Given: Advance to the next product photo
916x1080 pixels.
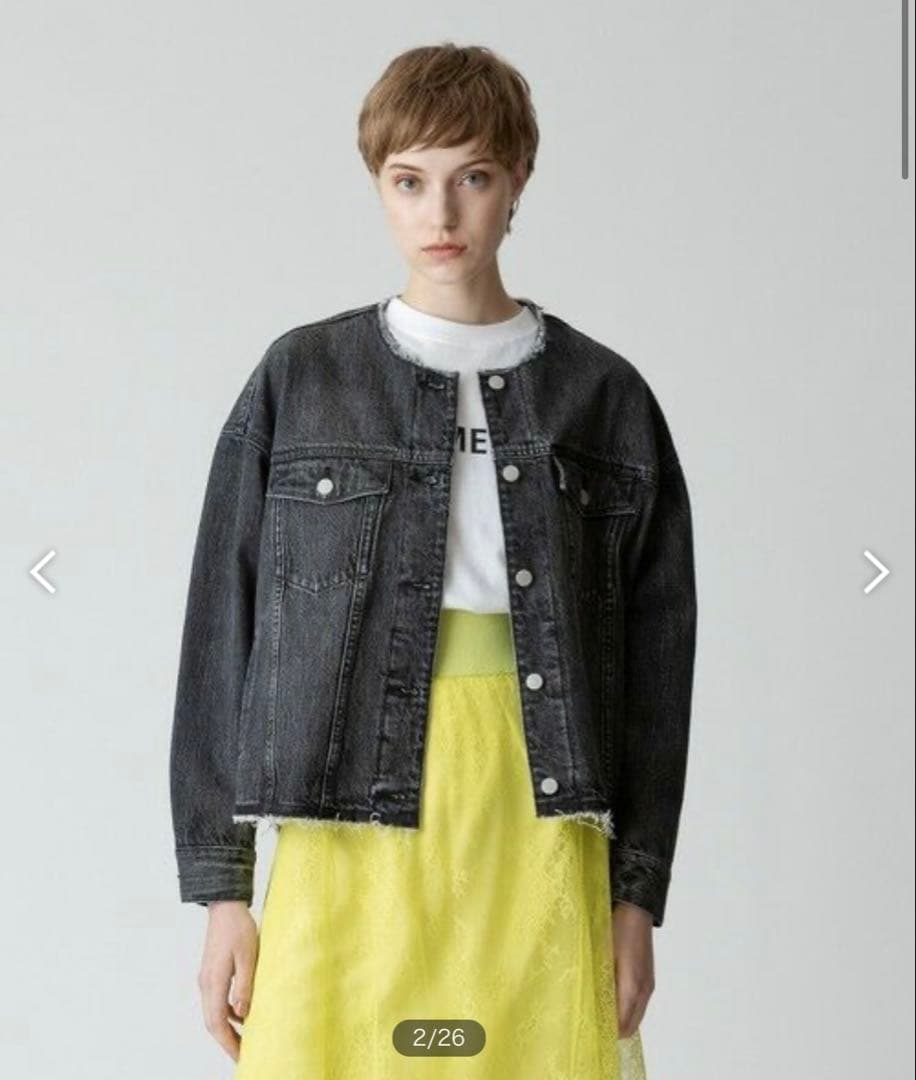Looking at the screenshot, I should (875, 572).
